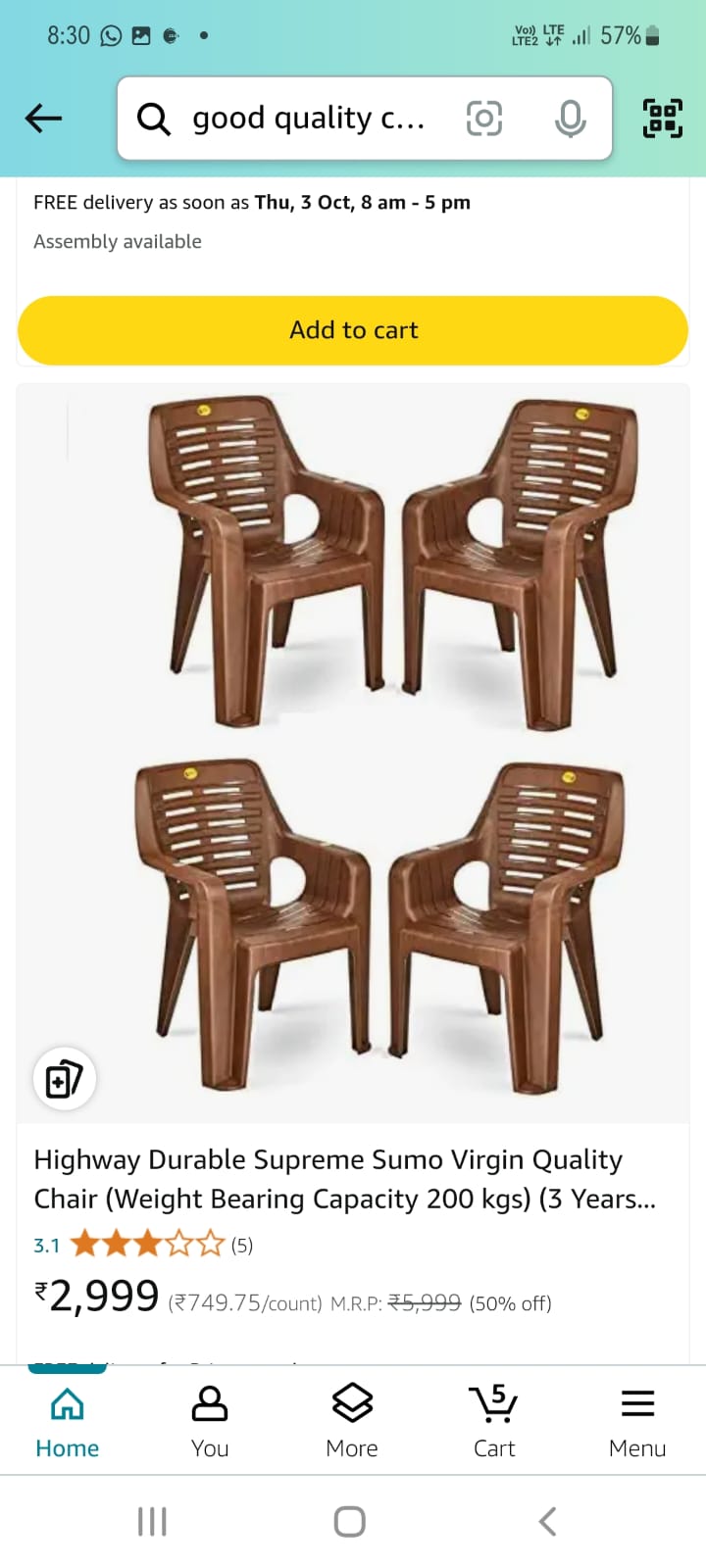
Task: Open the 3.1 star ratings for chairs
Action: 143,1246
